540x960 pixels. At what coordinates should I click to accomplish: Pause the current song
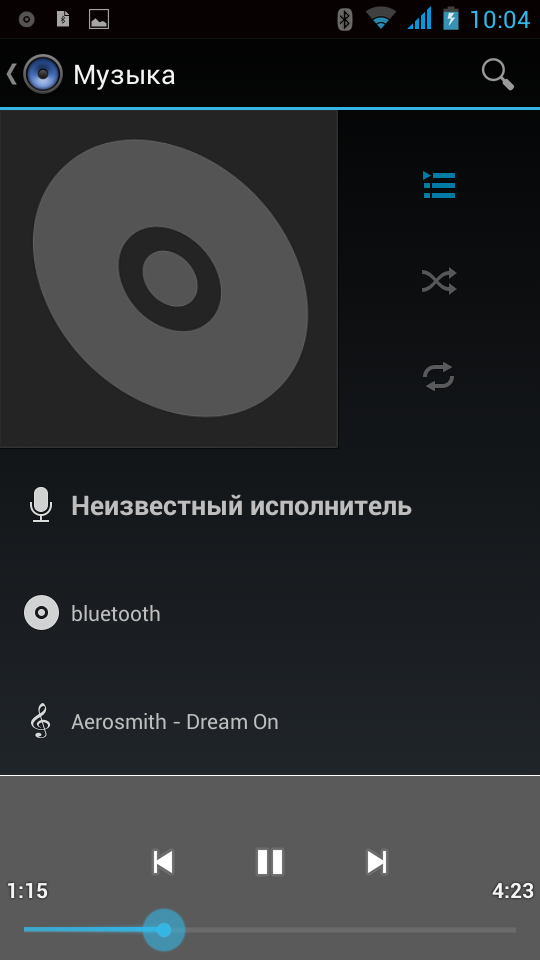point(269,861)
